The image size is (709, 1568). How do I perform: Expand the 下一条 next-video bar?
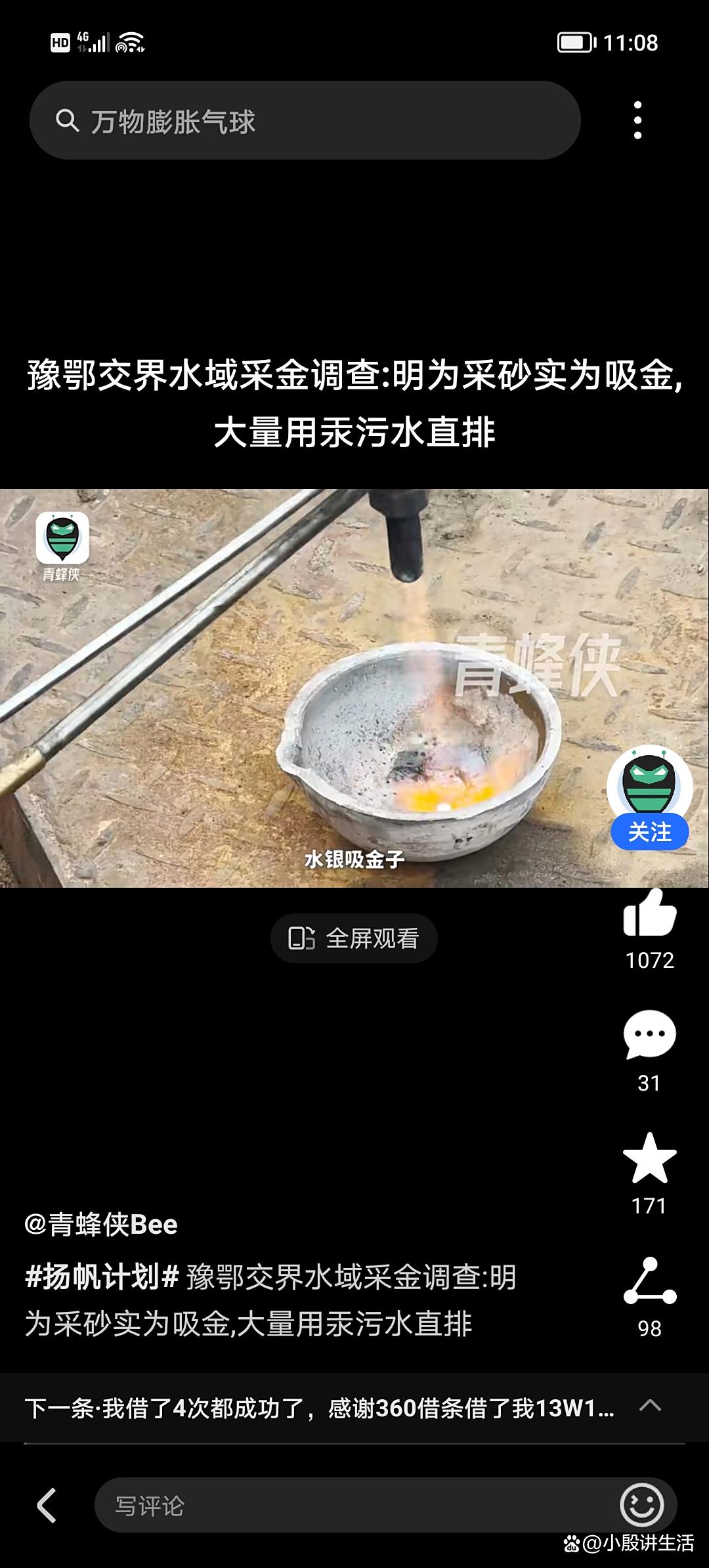pos(354,1408)
